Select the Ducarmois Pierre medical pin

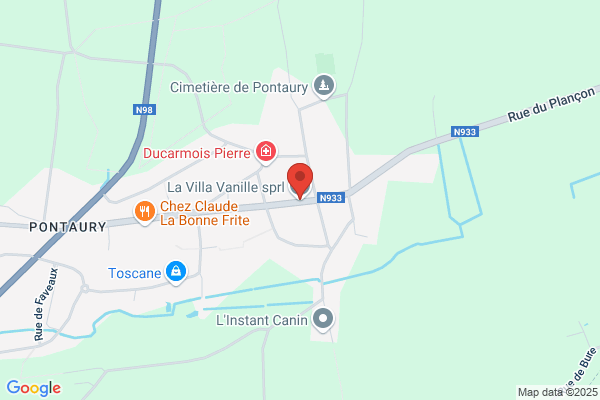(x=266, y=152)
